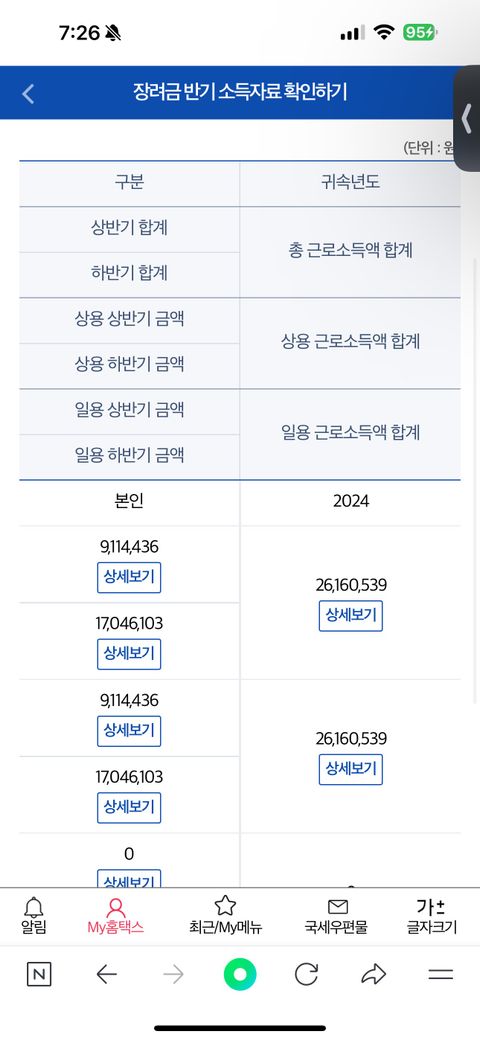480x1040 pixels.
Task: Show 상세보기 for 상용 상반기 금액 9,114,436
Action: 129,731
